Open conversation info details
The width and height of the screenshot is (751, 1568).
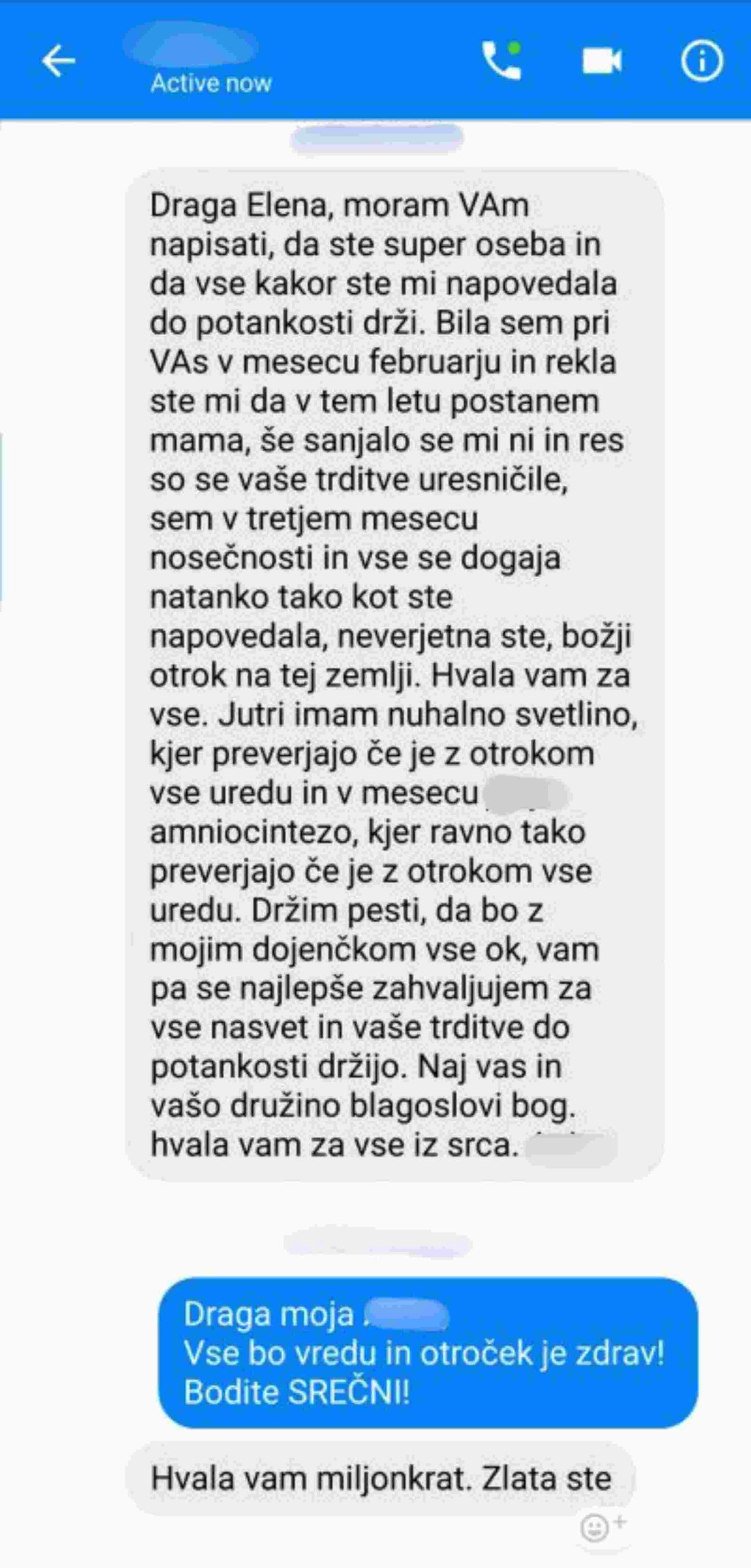[x=702, y=61]
